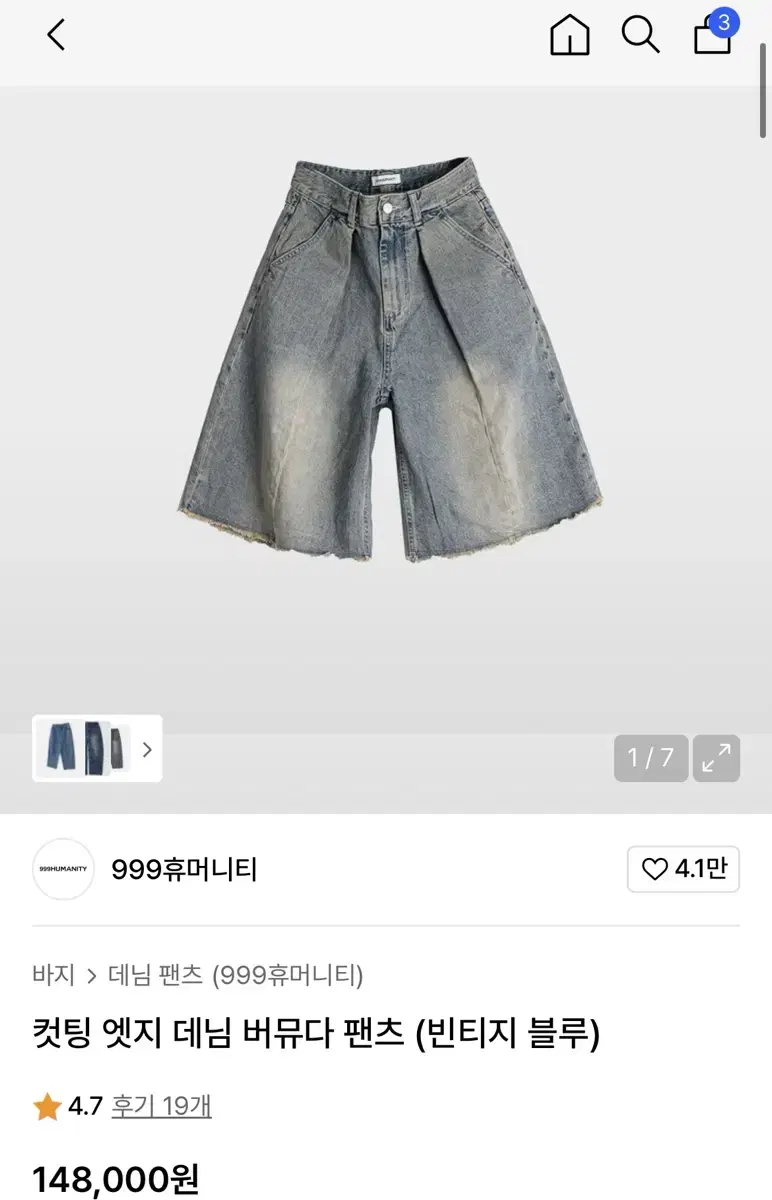Open the search icon

point(640,36)
